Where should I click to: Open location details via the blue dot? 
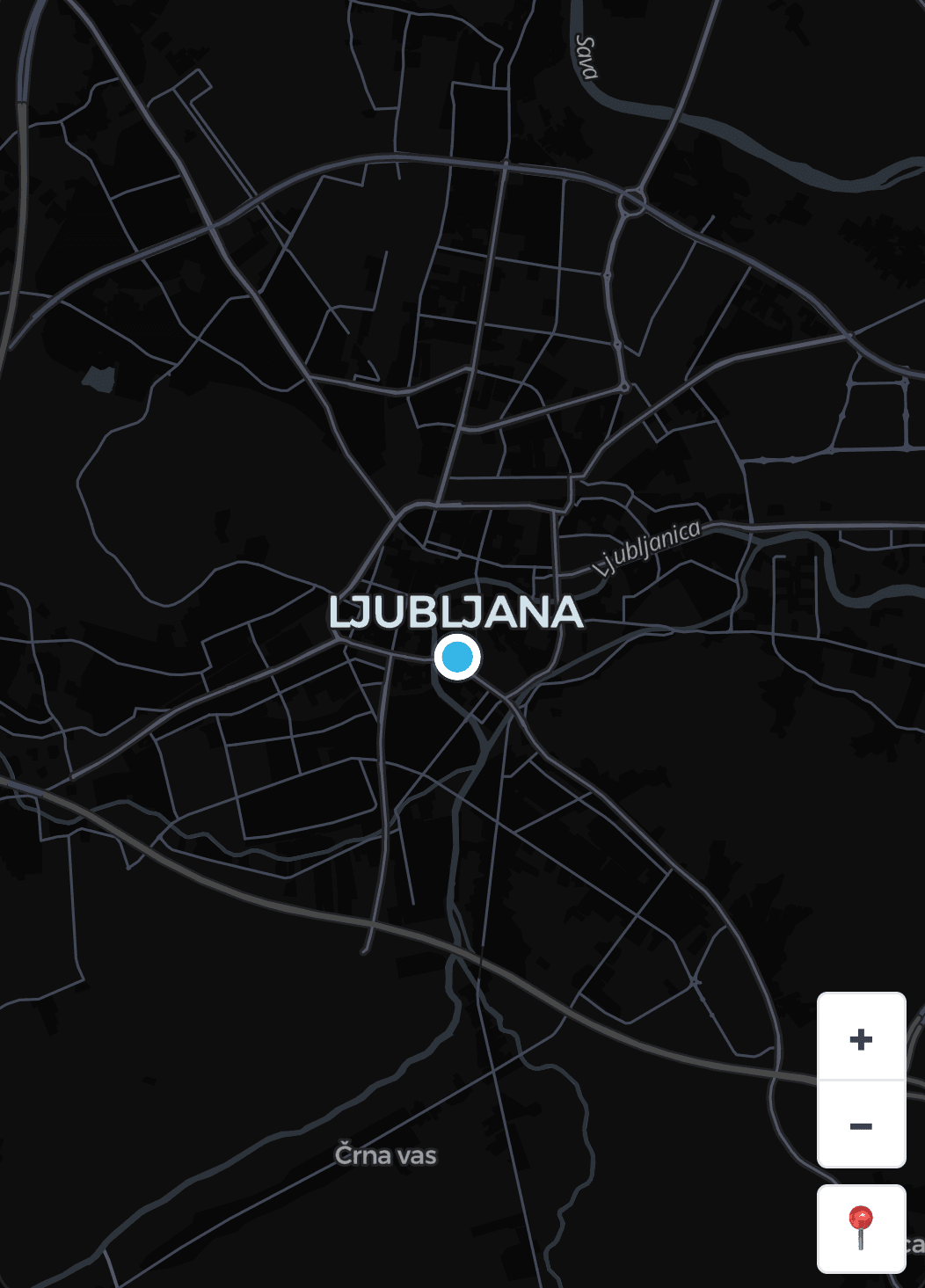[x=458, y=657]
